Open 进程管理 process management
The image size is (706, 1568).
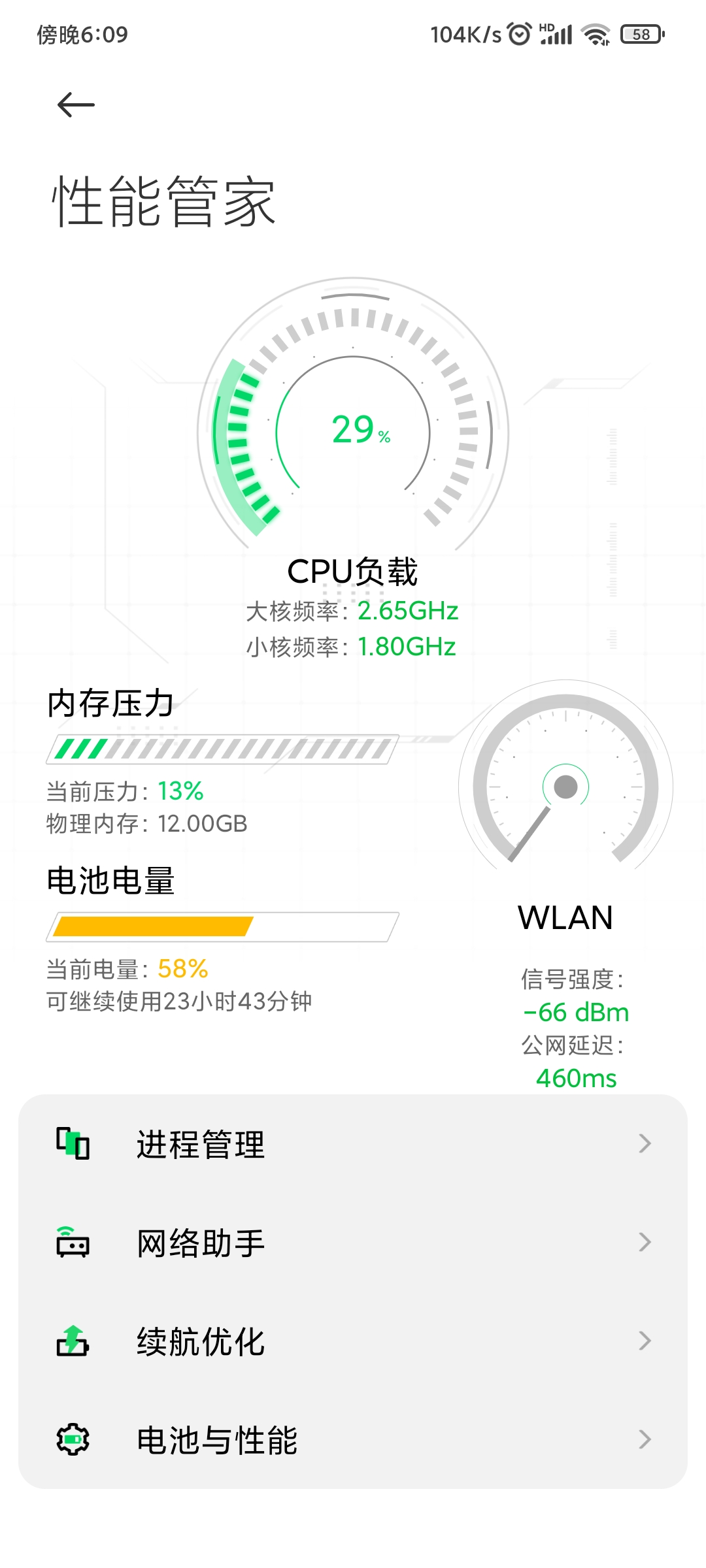tap(353, 1144)
